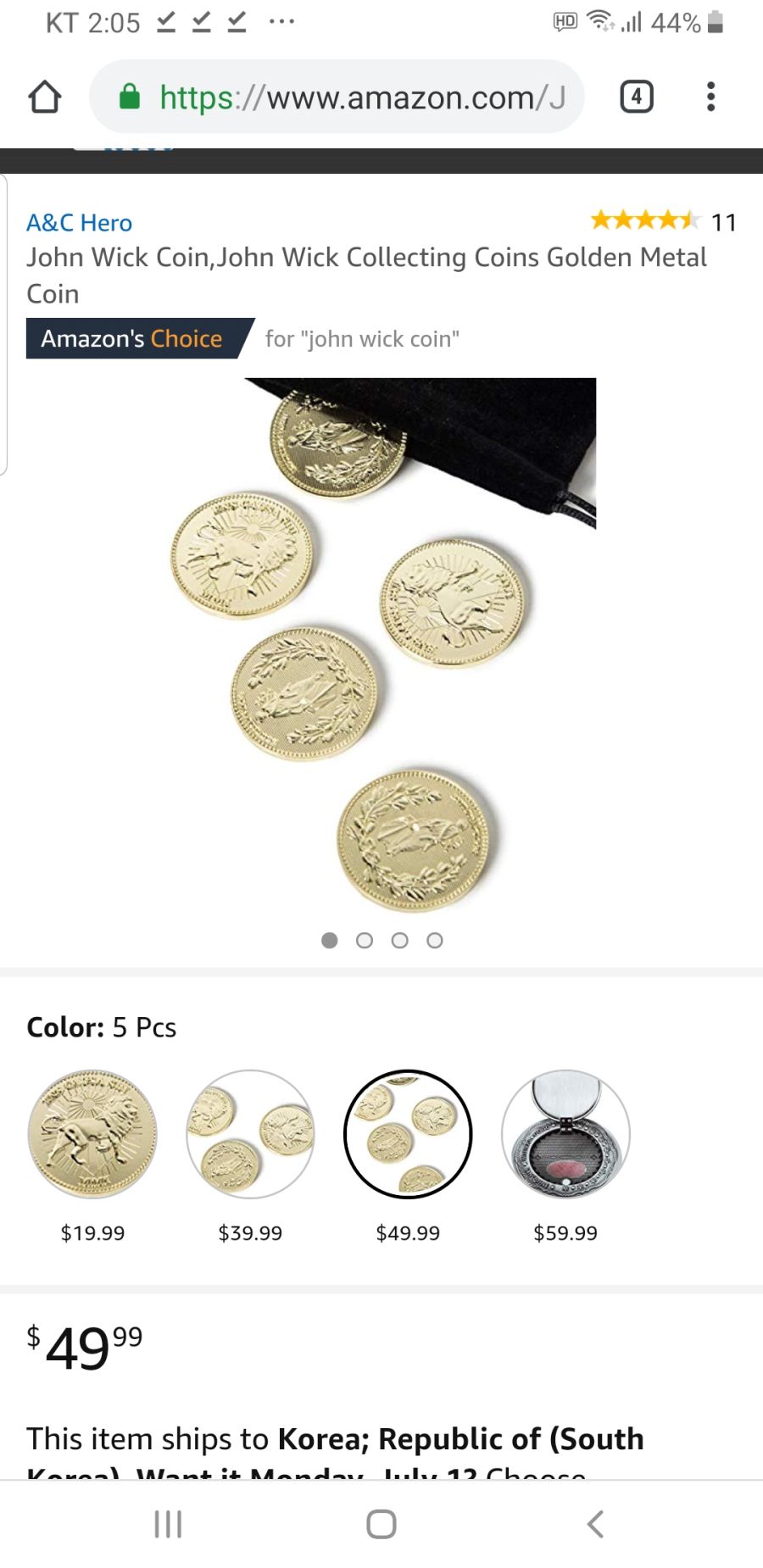Viewport: 763px width, 1568px height.
Task: Open the recent apps view
Action: (x=168, y=1523)
